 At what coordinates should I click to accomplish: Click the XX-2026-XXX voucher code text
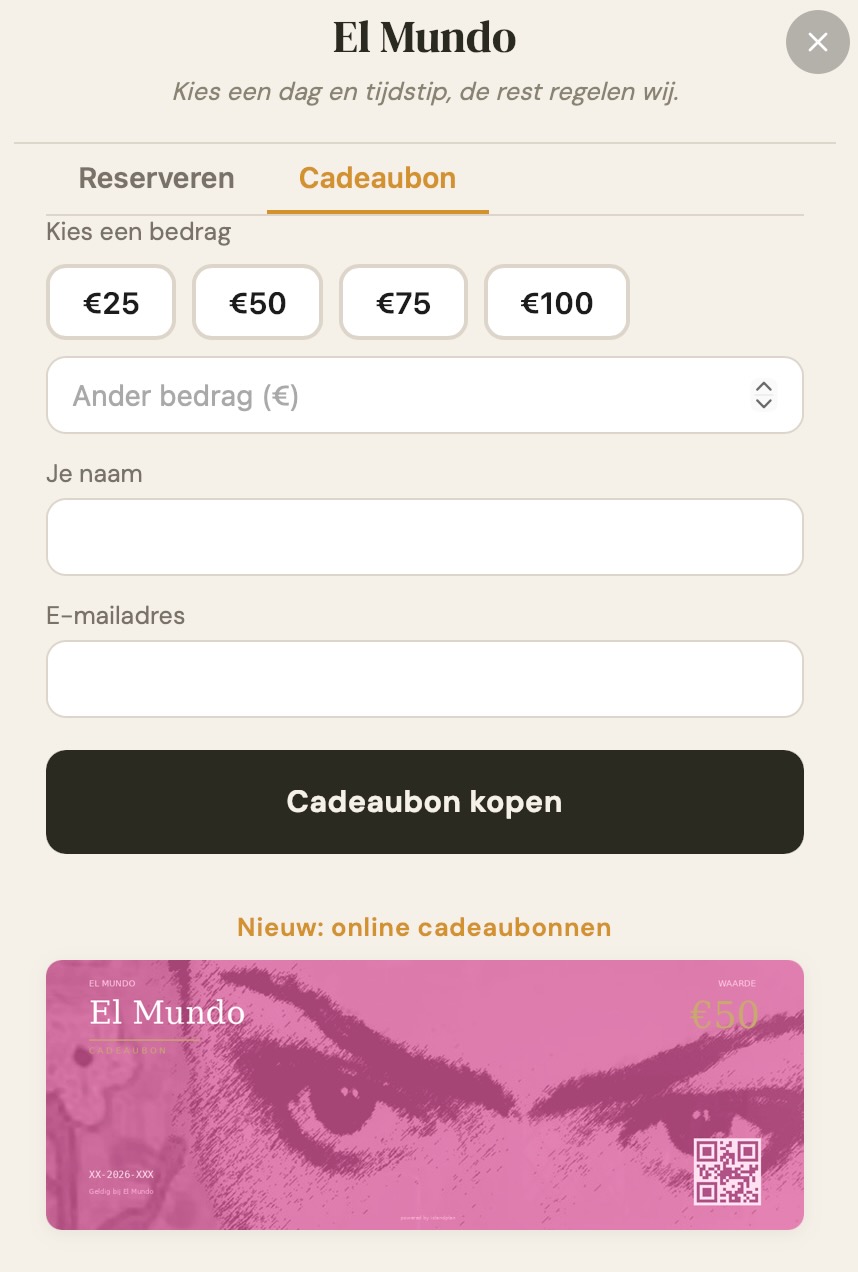click(121, 1174)
